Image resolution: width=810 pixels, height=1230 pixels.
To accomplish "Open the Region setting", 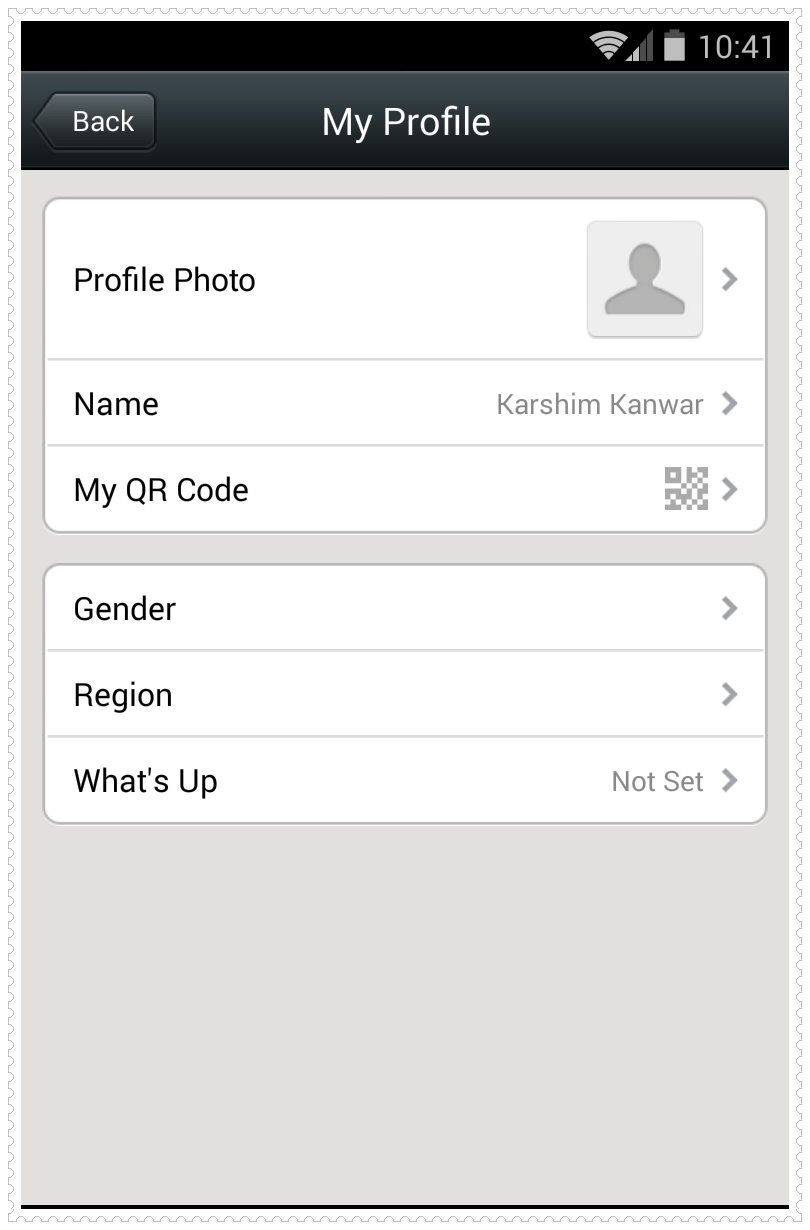I will [405, 695].
